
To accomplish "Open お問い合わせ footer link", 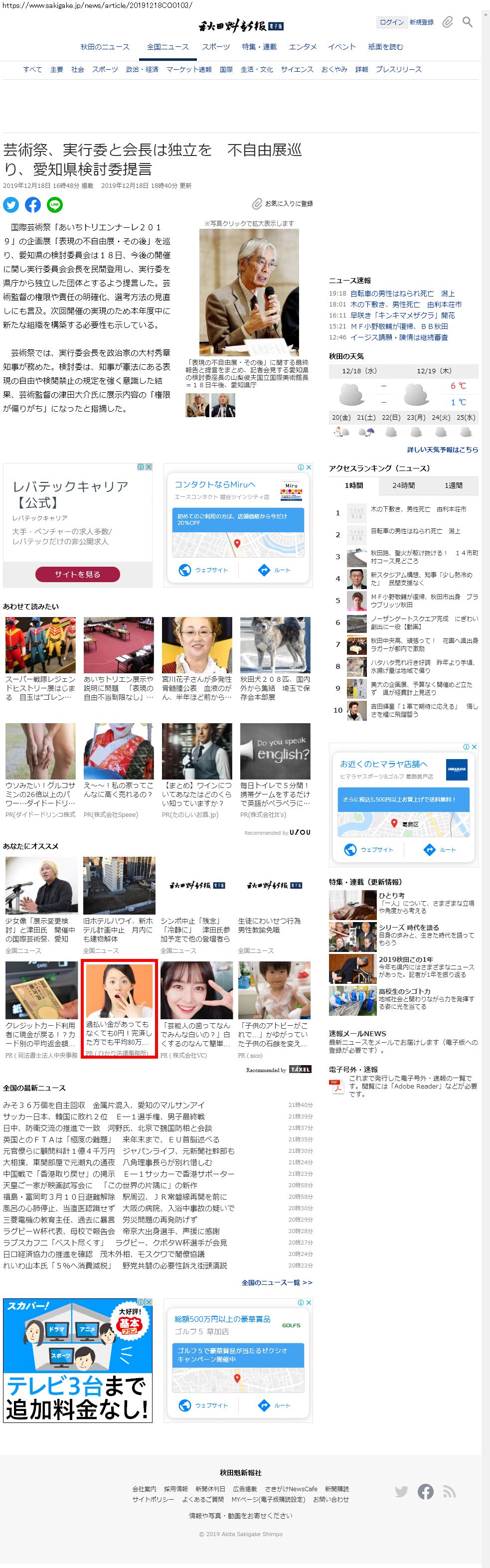I will point(330,1499).
